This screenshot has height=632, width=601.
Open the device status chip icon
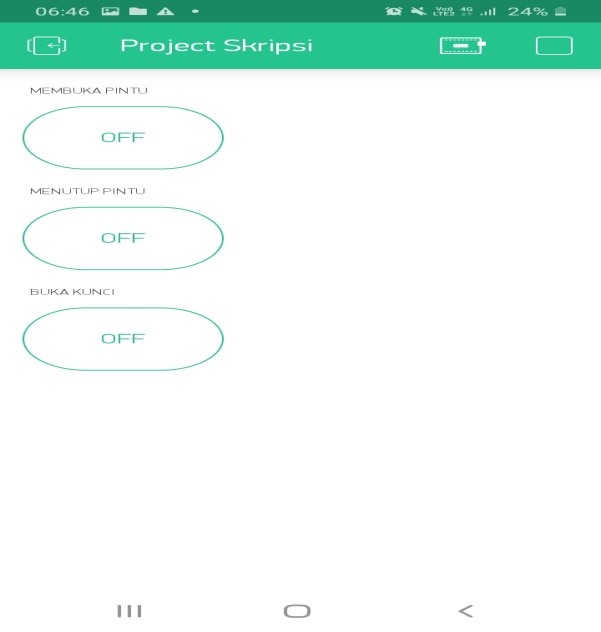coord(462,46)
